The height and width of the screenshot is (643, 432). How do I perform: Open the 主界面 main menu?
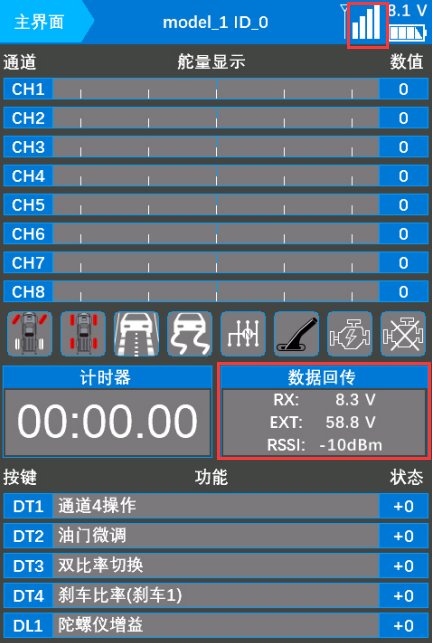pyautogui.click(x=43, y=21)
